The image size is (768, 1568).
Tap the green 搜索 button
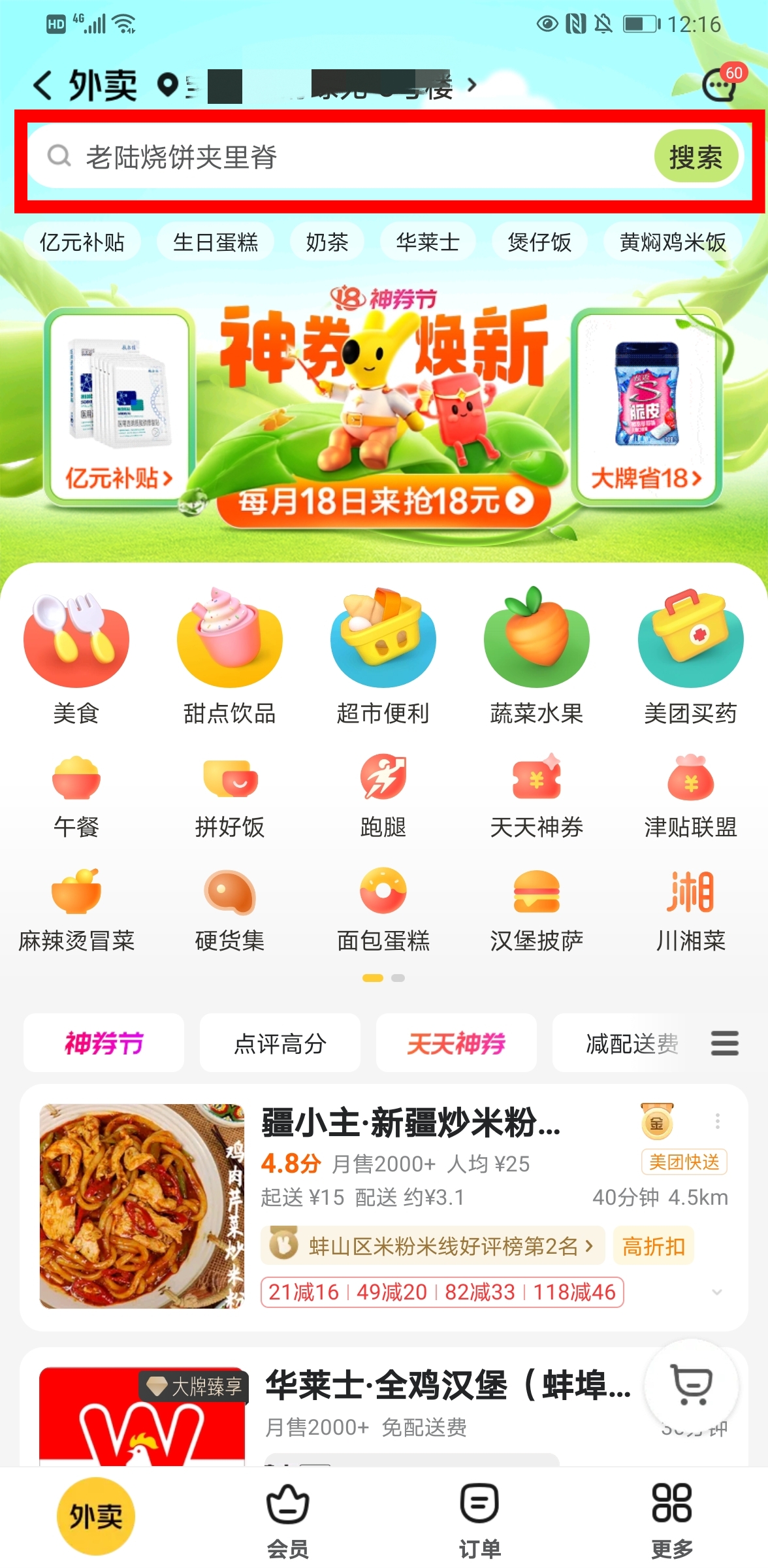pyautogui.click(x=696, y=157)
